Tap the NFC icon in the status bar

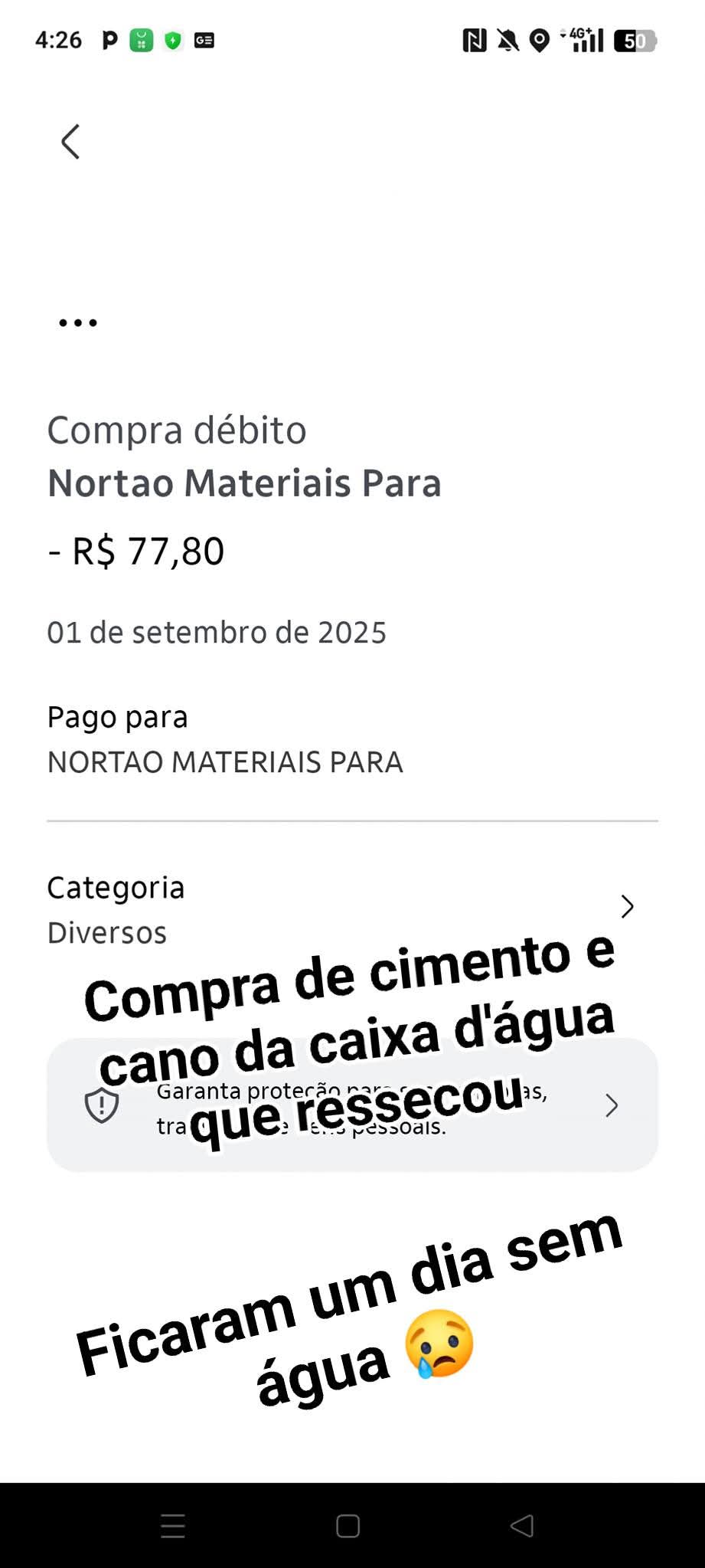coord(475,42)
